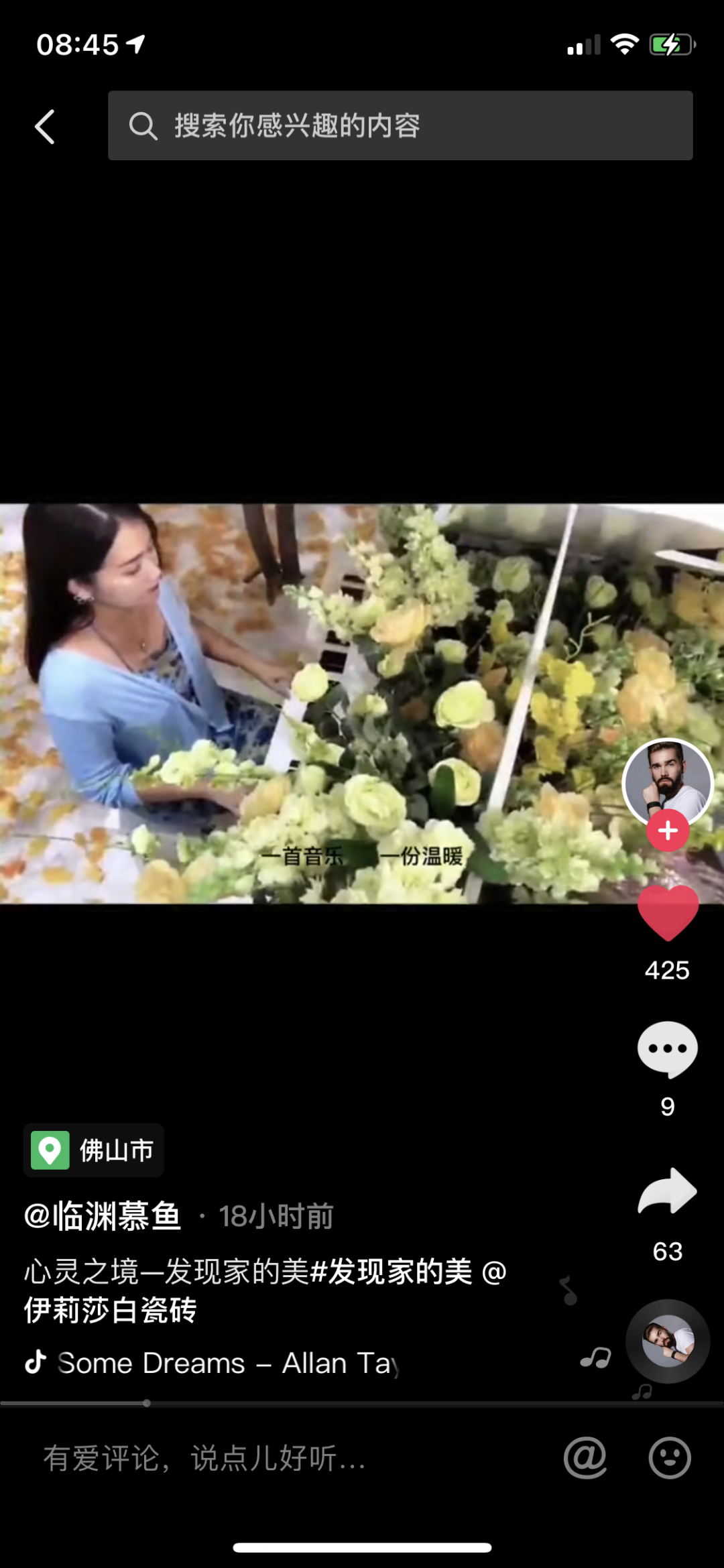Open the creator's profile avatar

[x=667, y=781]
